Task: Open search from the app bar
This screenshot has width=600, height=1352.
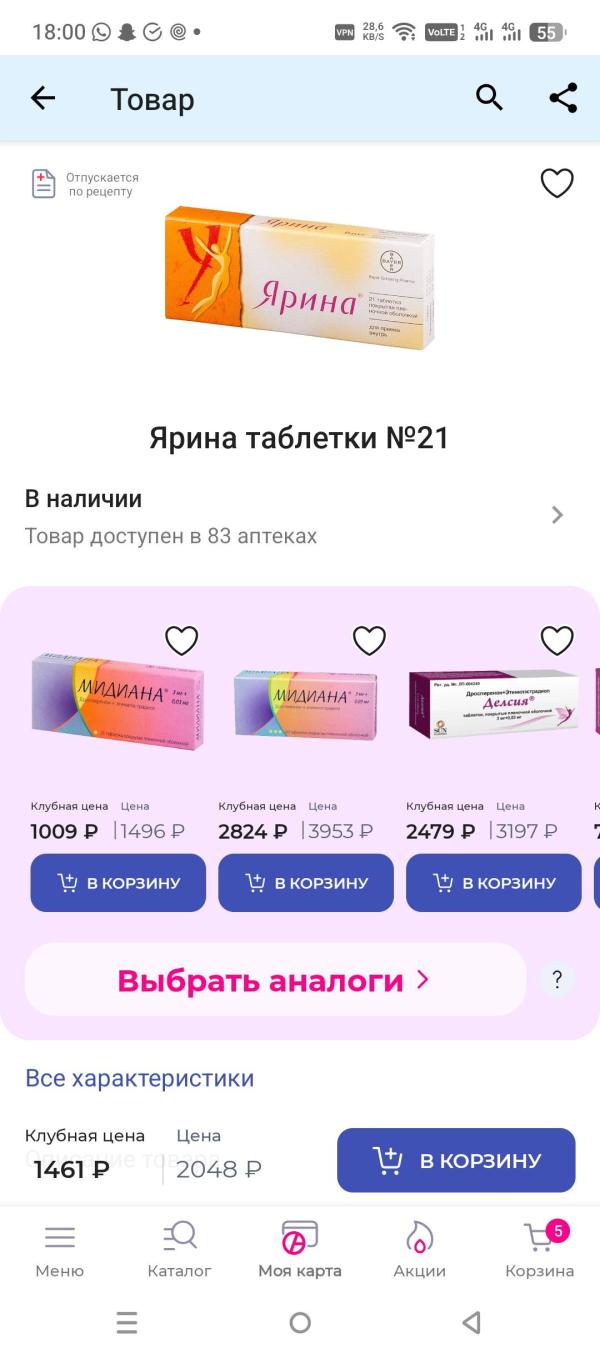Action: tap(489, 98)
